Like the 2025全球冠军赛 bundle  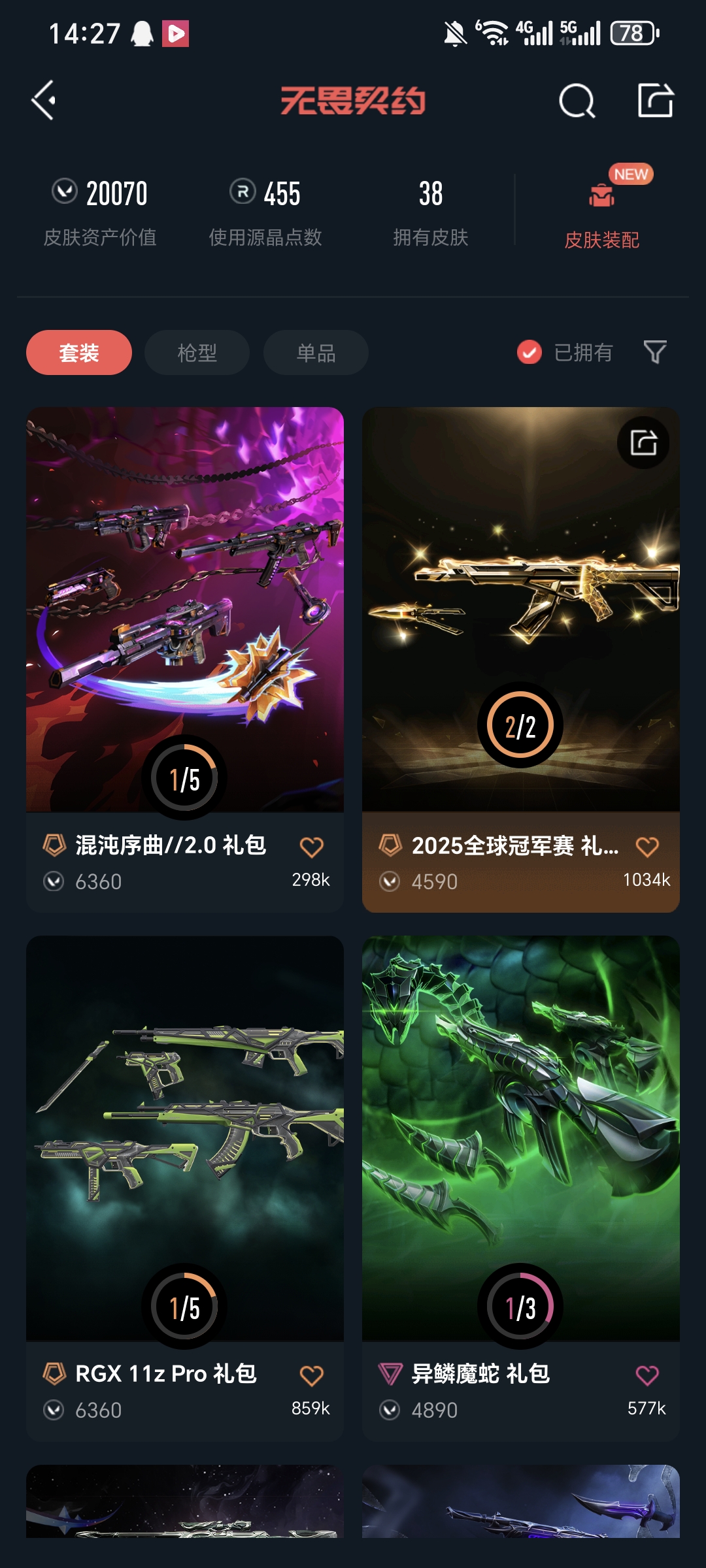[x=647, y=847]
